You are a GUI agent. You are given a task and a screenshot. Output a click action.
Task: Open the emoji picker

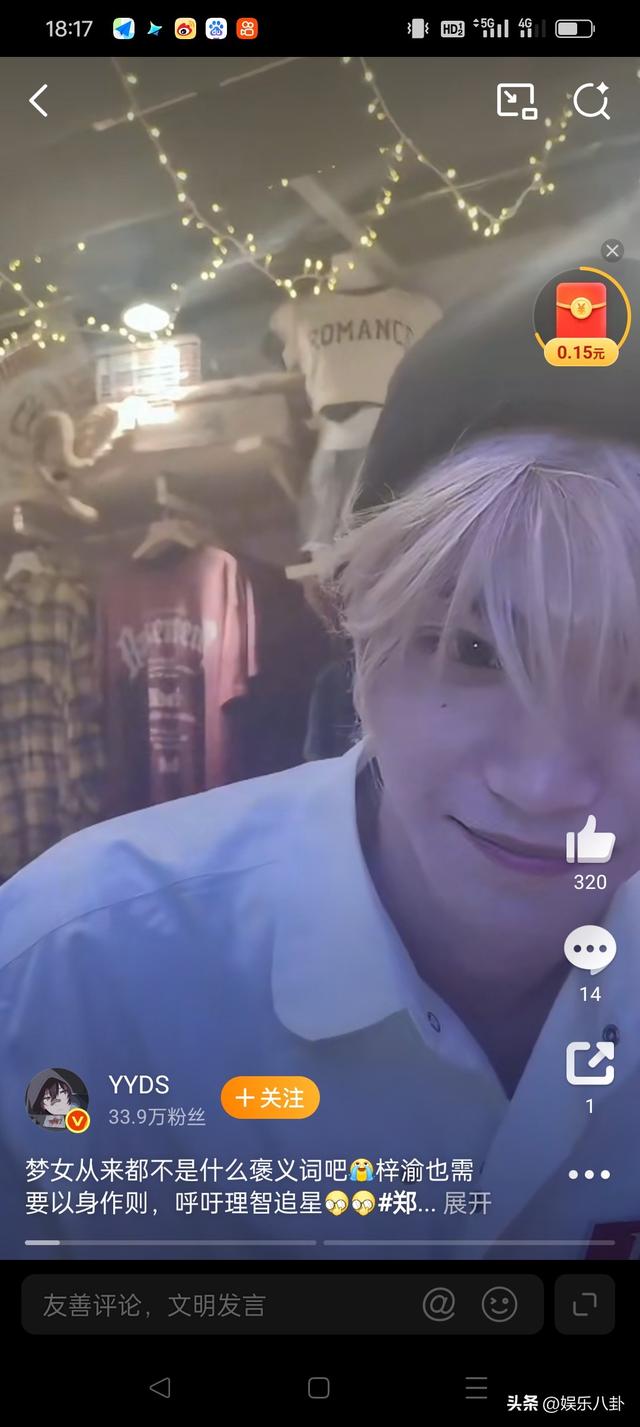[x=499, y=1304]
